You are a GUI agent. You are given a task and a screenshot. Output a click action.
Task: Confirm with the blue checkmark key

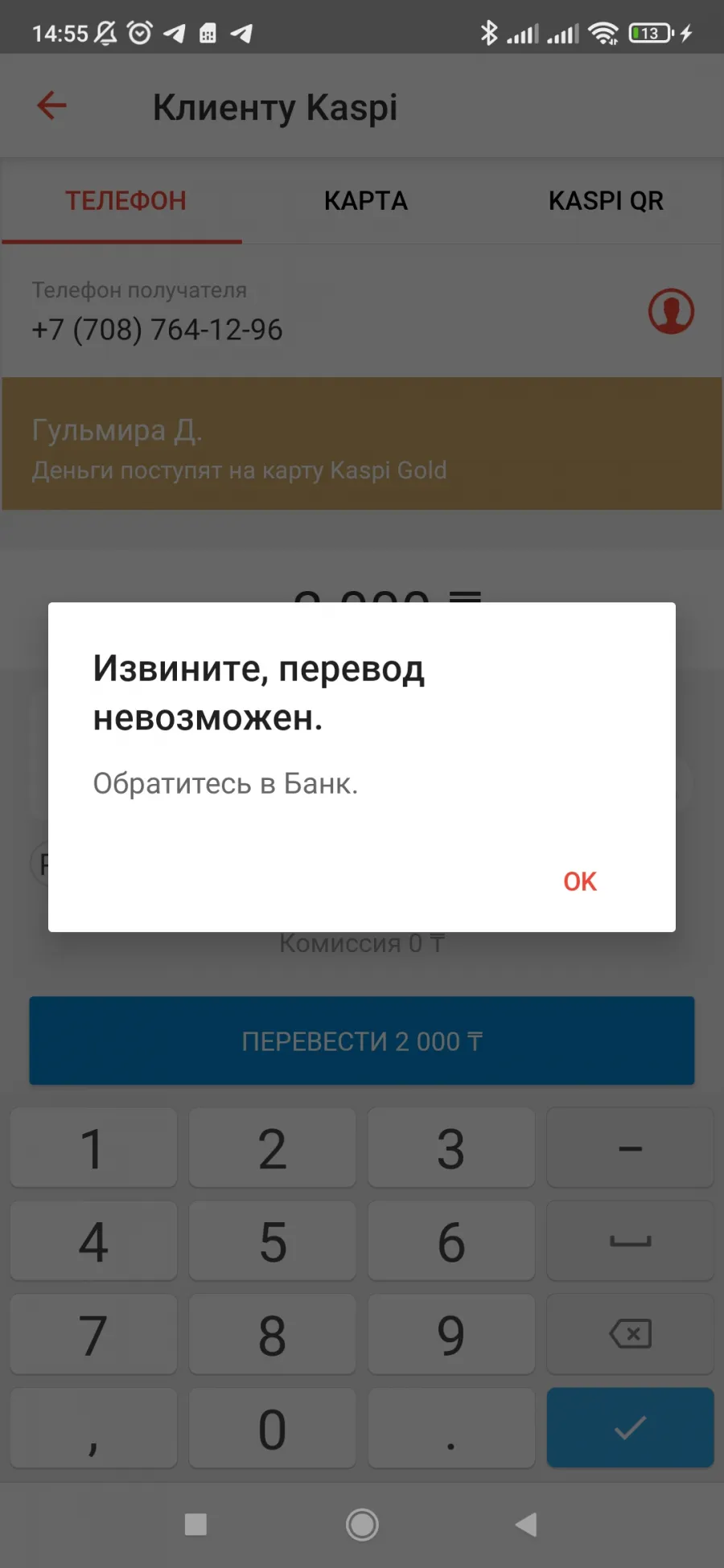click(x=630, y=1428)
